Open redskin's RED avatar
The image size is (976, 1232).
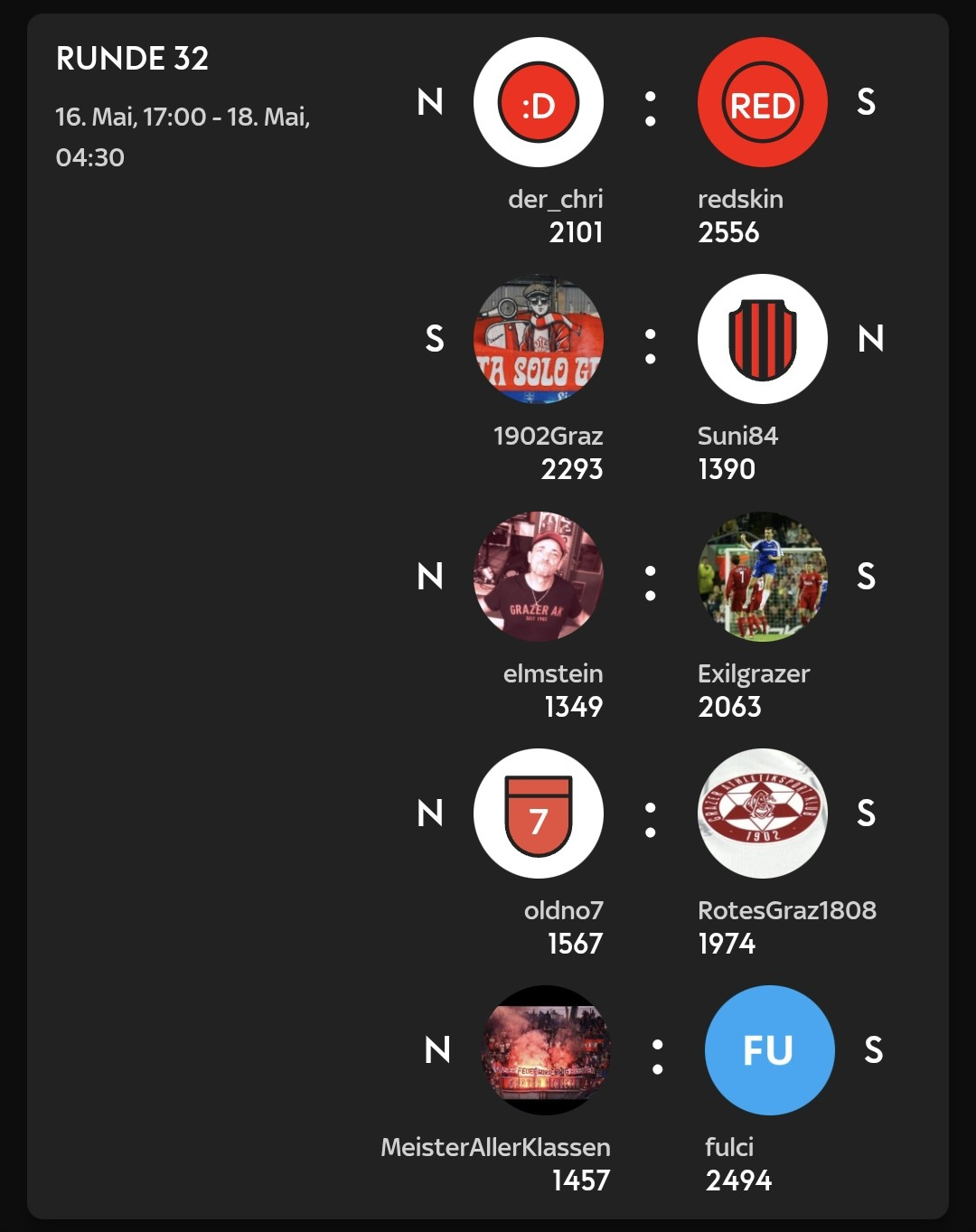(763, 102)
